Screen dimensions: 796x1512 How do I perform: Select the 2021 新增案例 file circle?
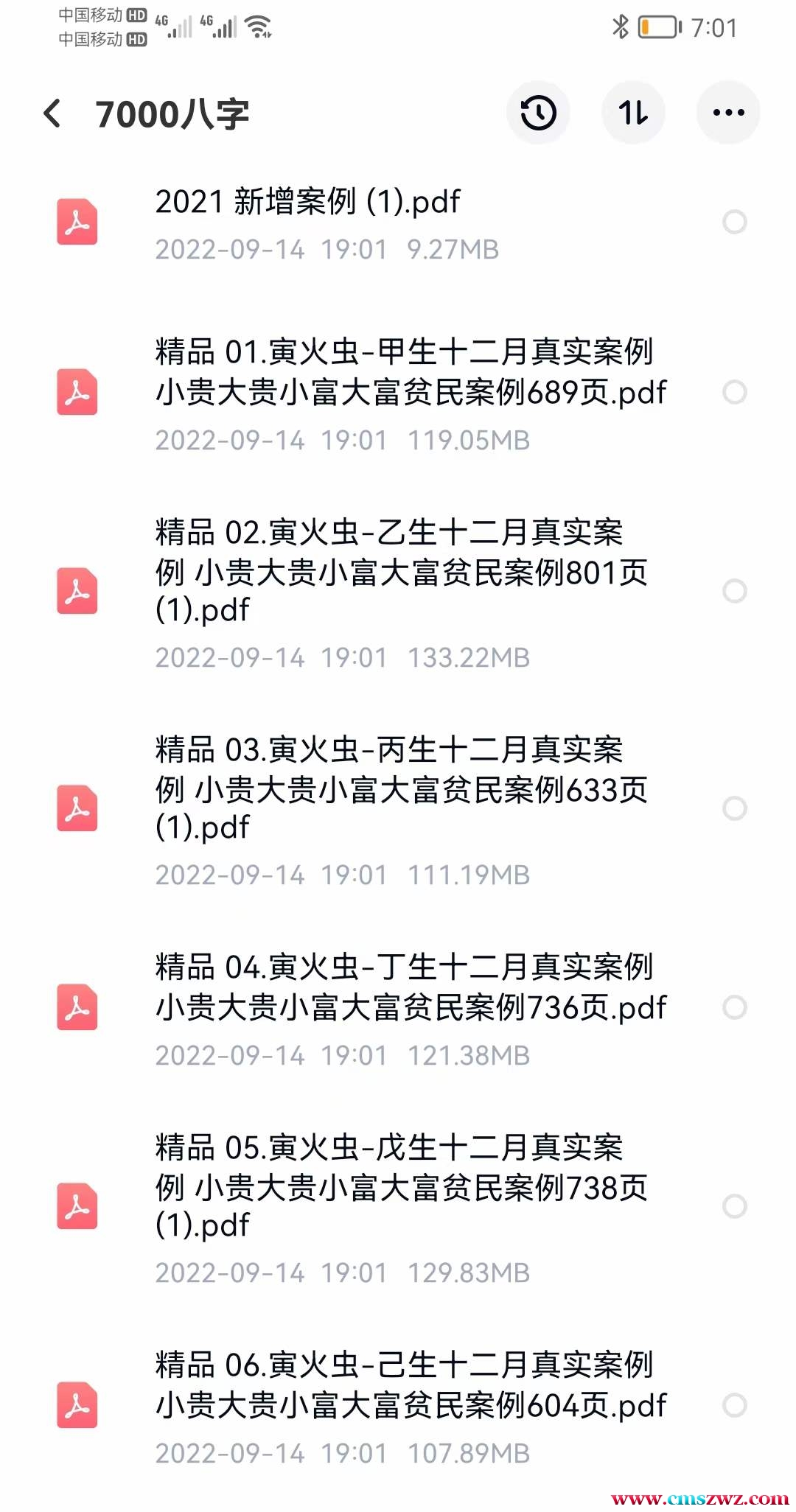point(735,222)
